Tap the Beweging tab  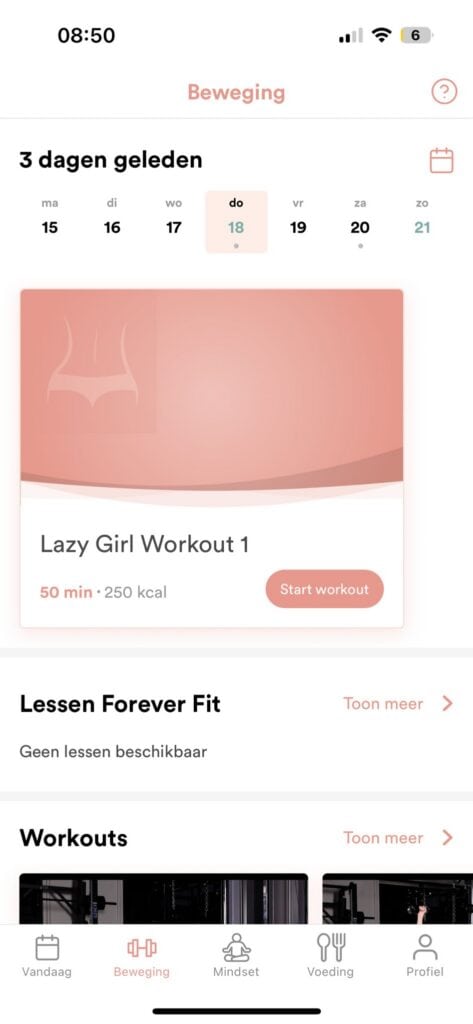click(141, 955)
